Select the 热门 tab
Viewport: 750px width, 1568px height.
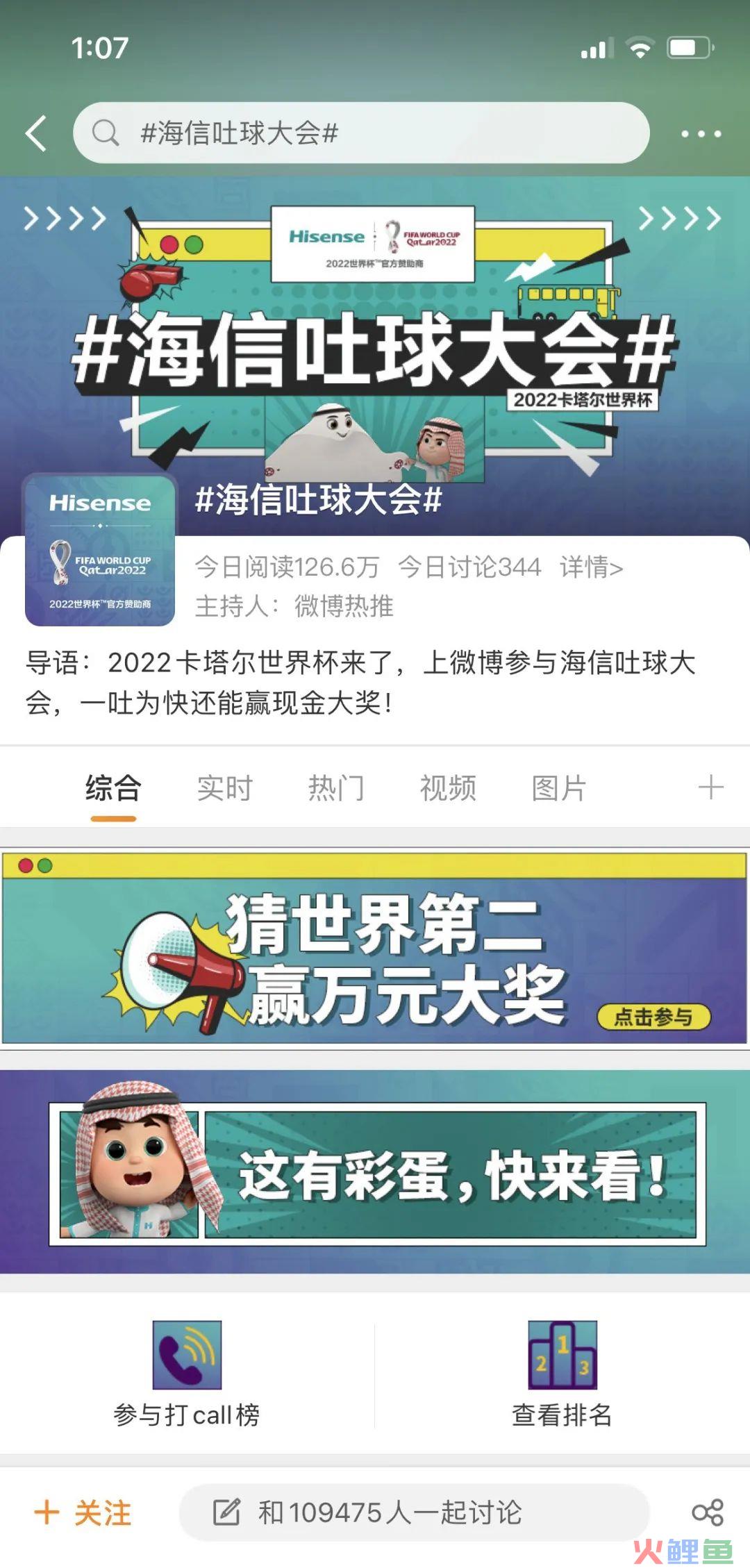tap(336, 789)
